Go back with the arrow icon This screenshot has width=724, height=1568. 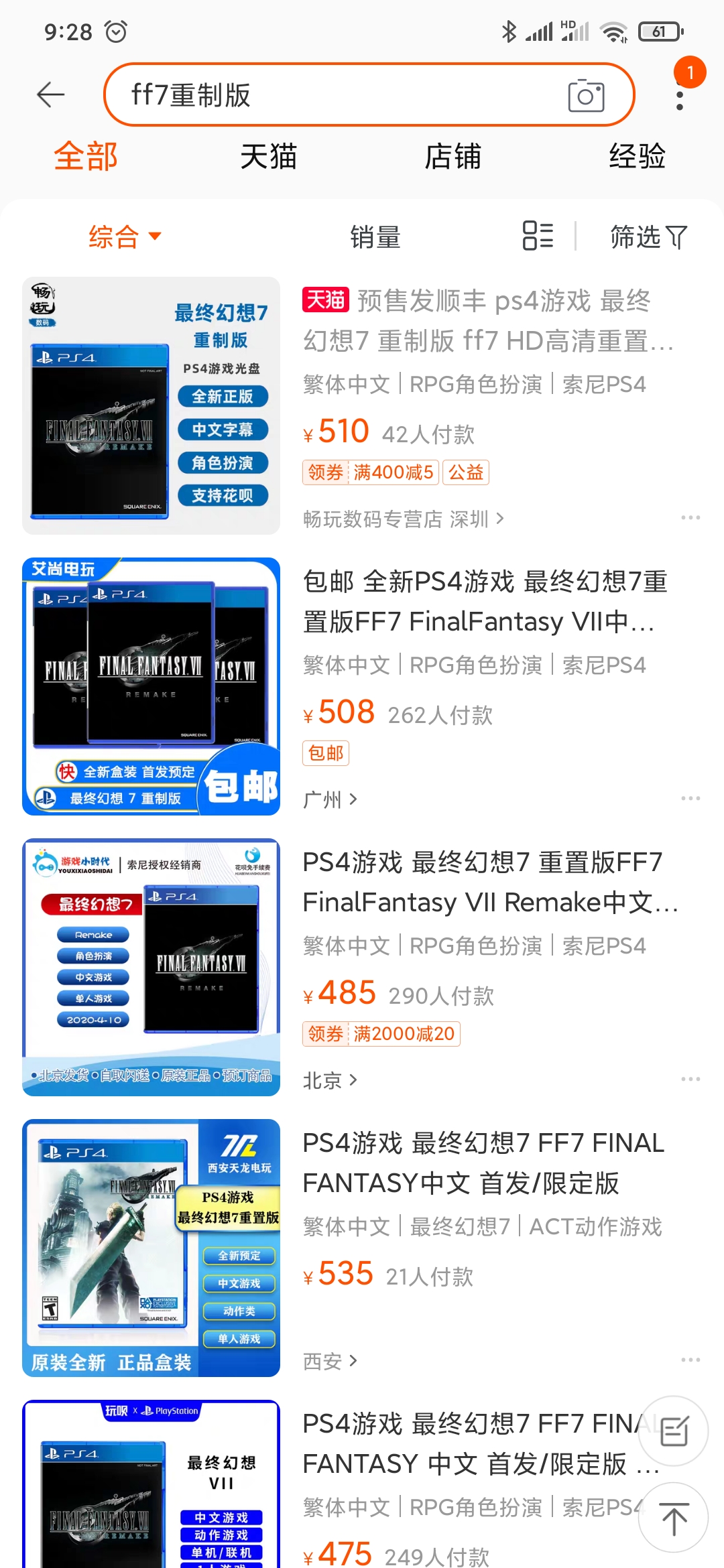click(50, 94)
